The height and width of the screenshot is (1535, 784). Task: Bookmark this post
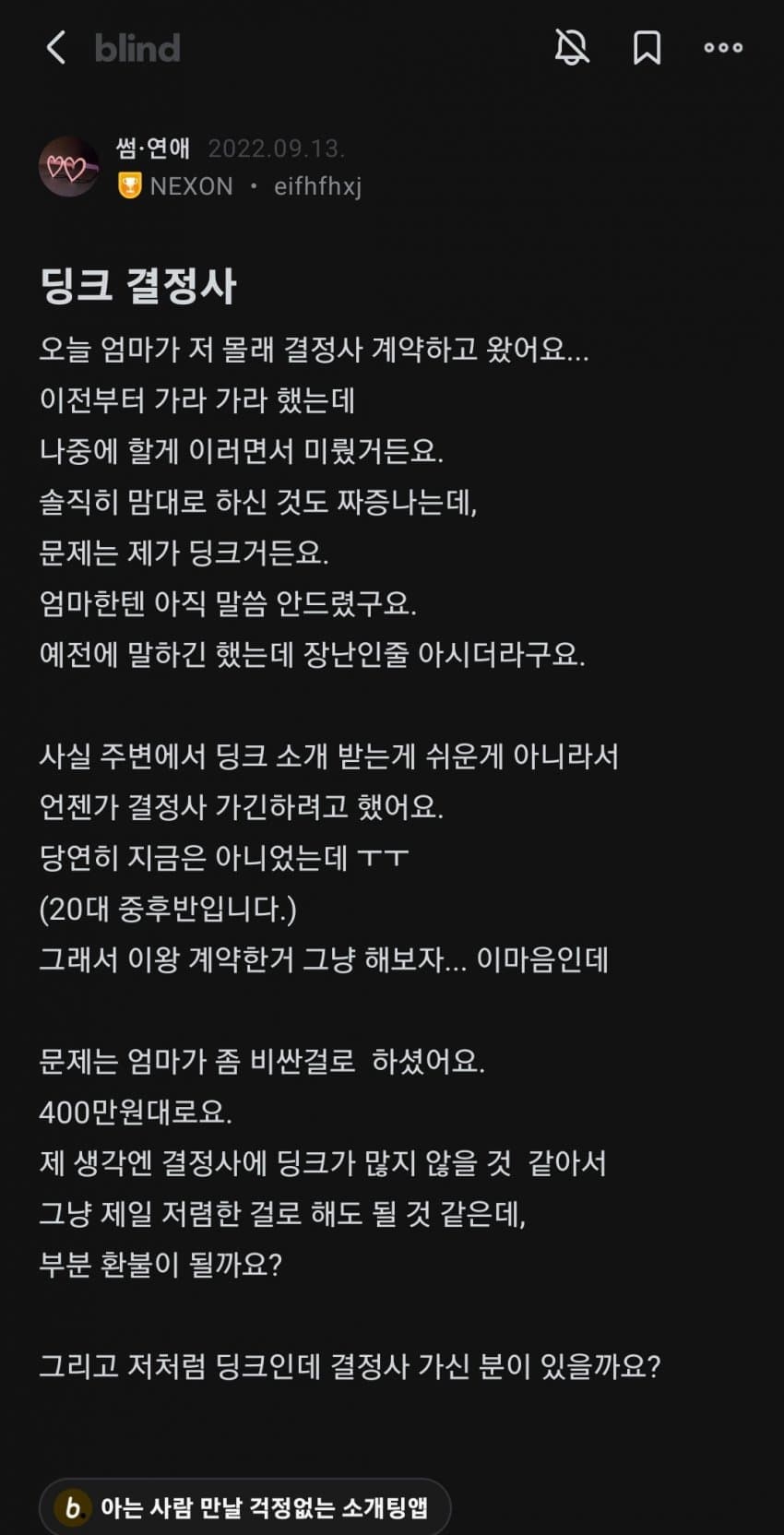point(647,47)
